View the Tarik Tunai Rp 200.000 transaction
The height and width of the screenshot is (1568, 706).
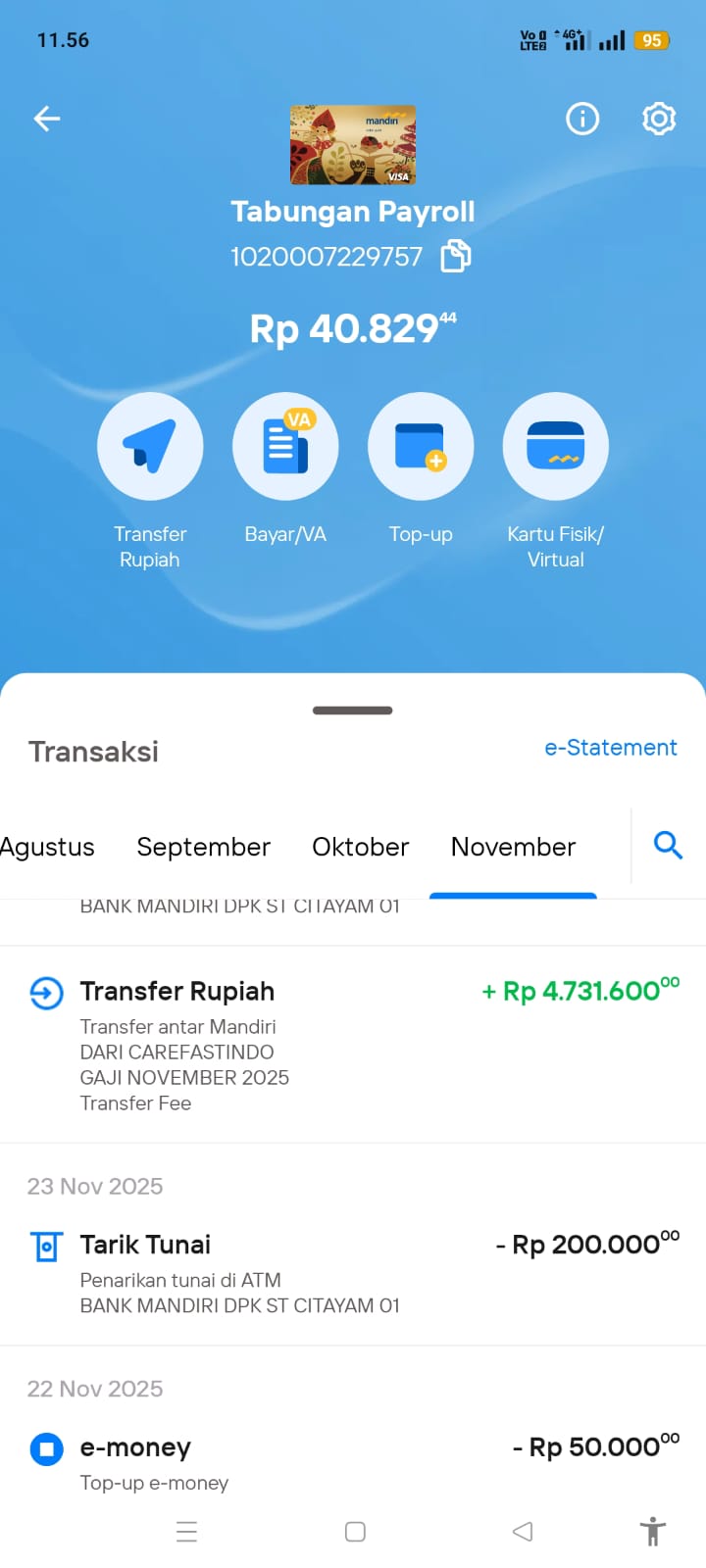[x=353, y=1272]
